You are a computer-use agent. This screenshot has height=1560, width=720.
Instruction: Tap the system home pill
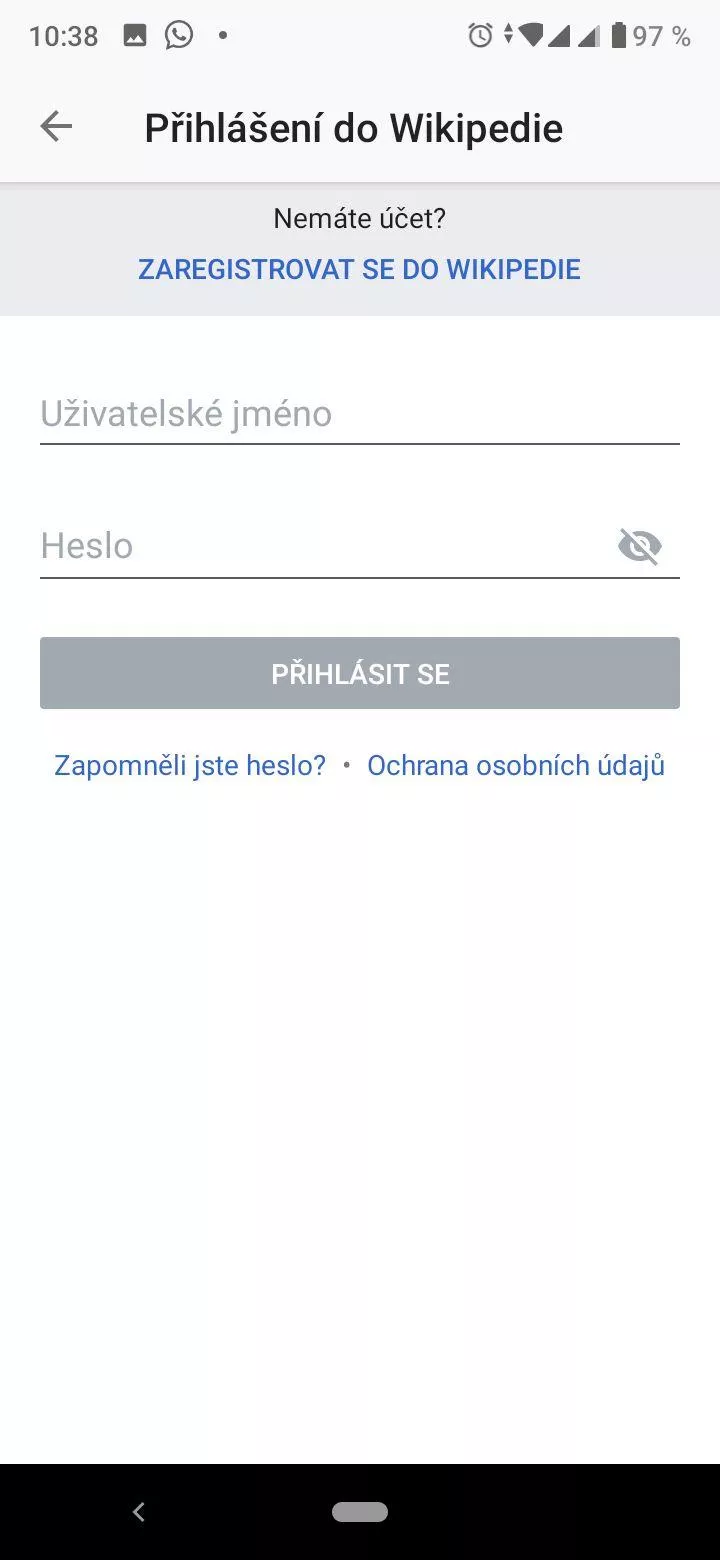360,1512
